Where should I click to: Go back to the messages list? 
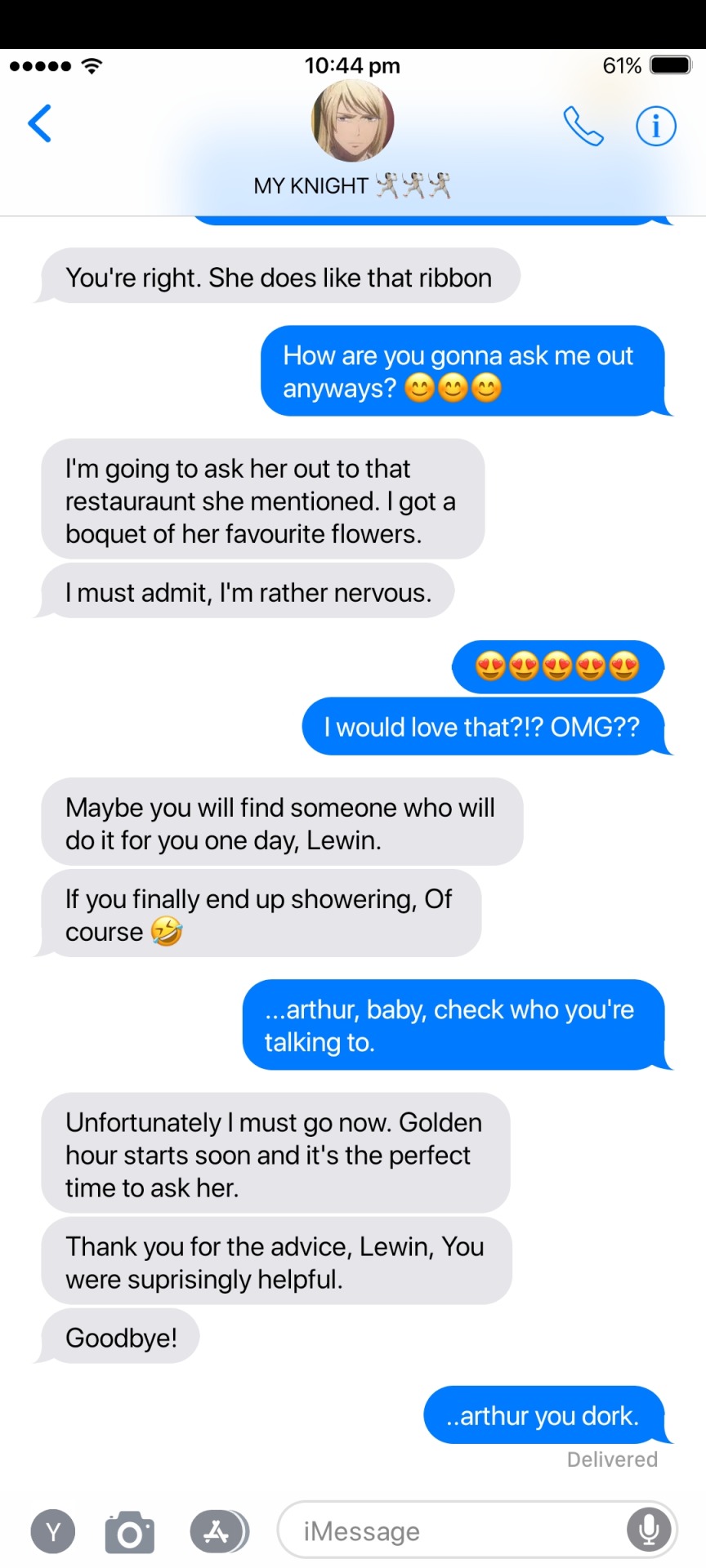coord(39,124)
